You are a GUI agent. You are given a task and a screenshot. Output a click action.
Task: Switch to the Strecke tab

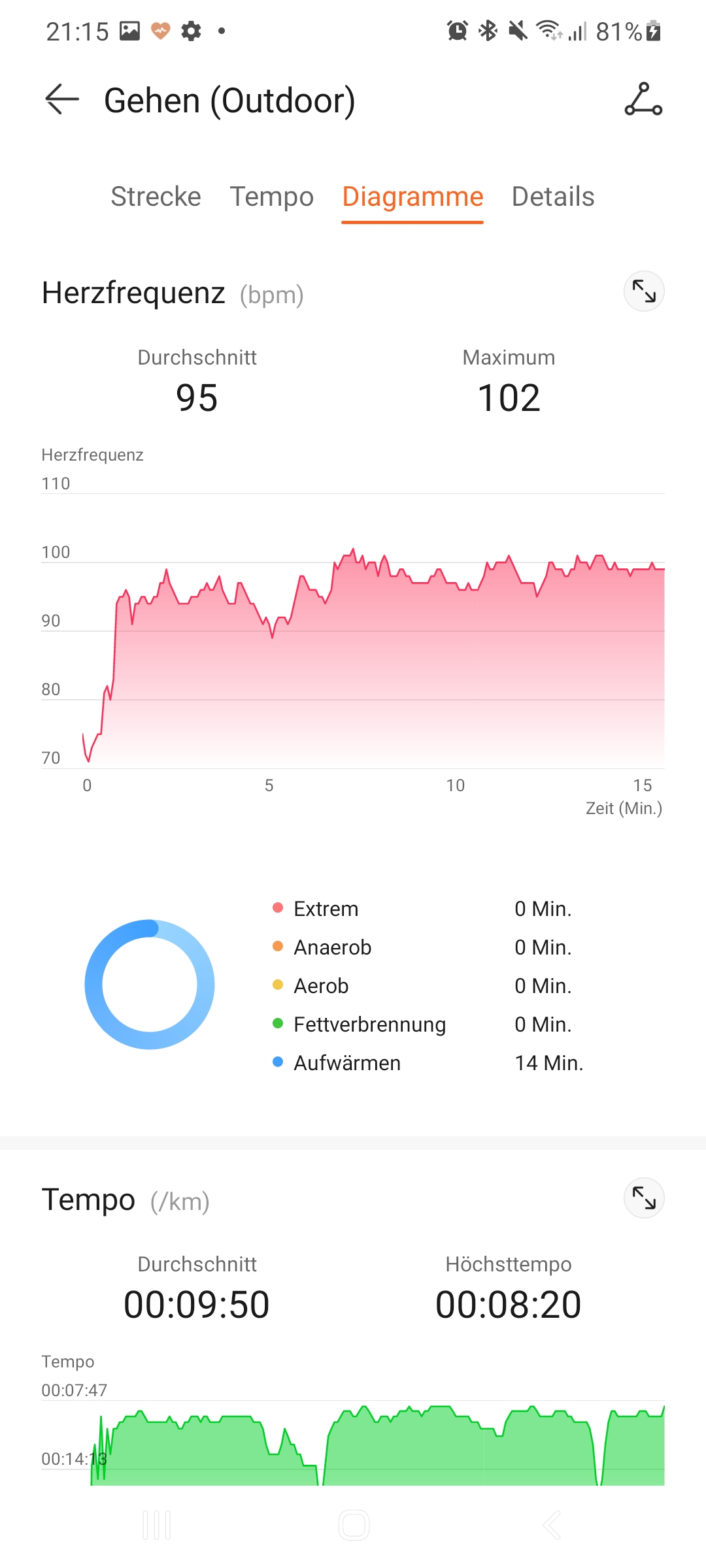(156, 197)
